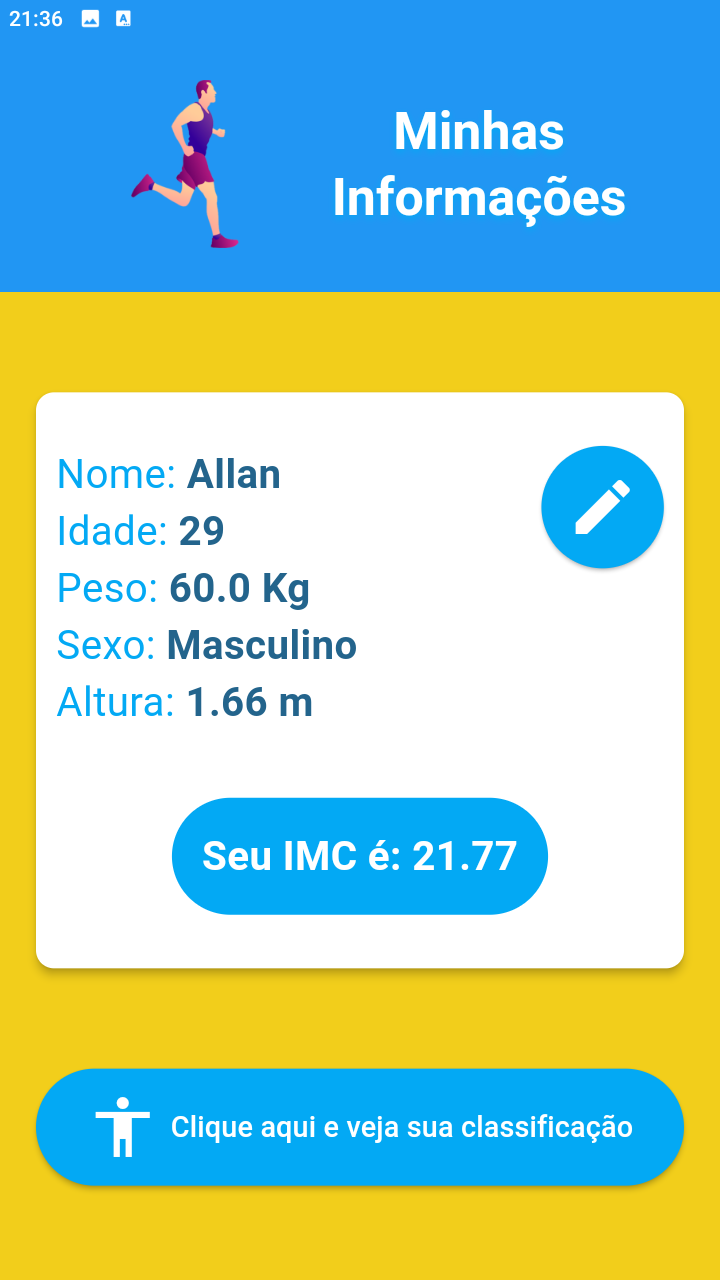Select the name value 'Allan'
This screenshot has height=1280, width=720.
tap(235, 474)
